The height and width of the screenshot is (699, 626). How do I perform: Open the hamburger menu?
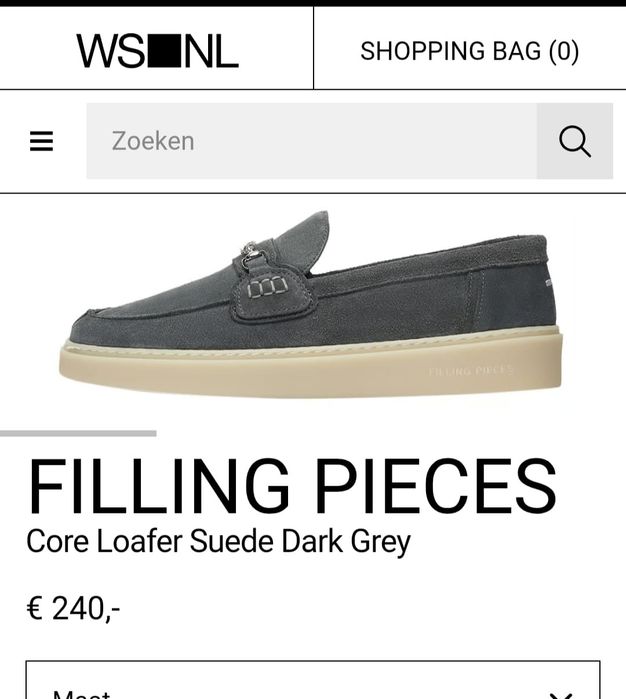point(41,141)
